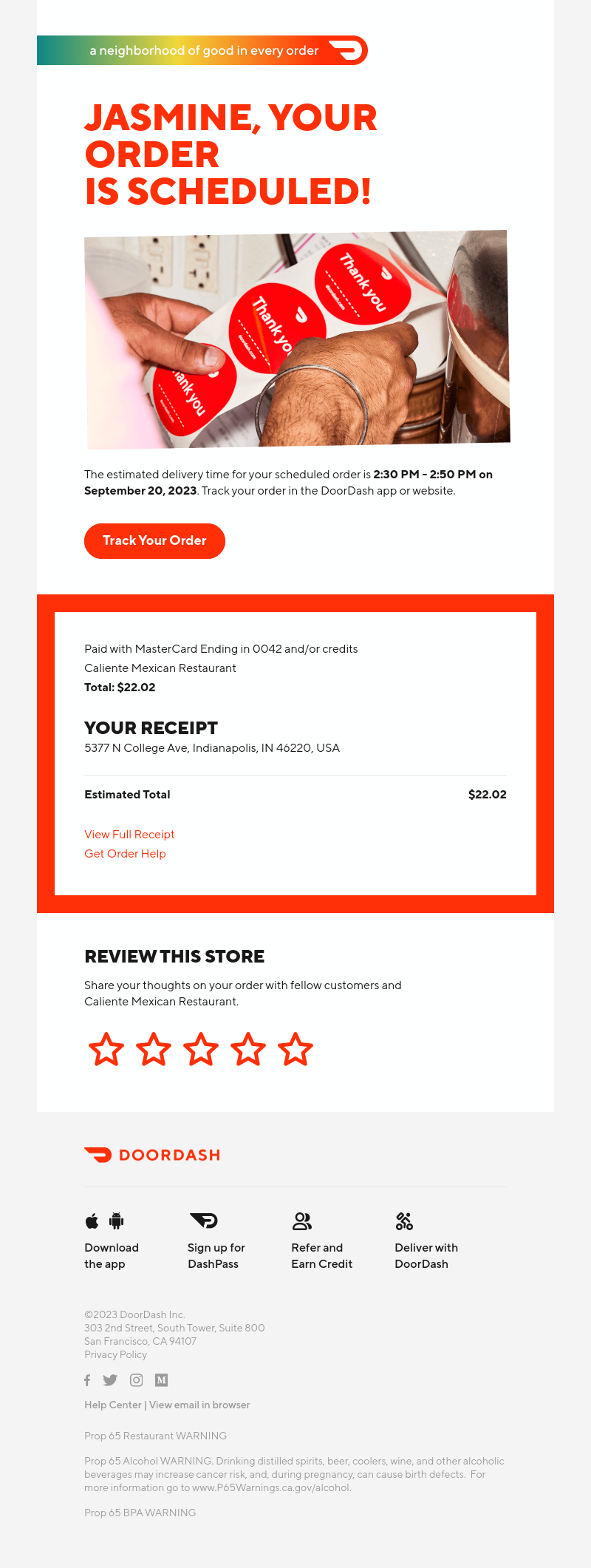Choose Deliver with DoorDash

point(426,1255)
